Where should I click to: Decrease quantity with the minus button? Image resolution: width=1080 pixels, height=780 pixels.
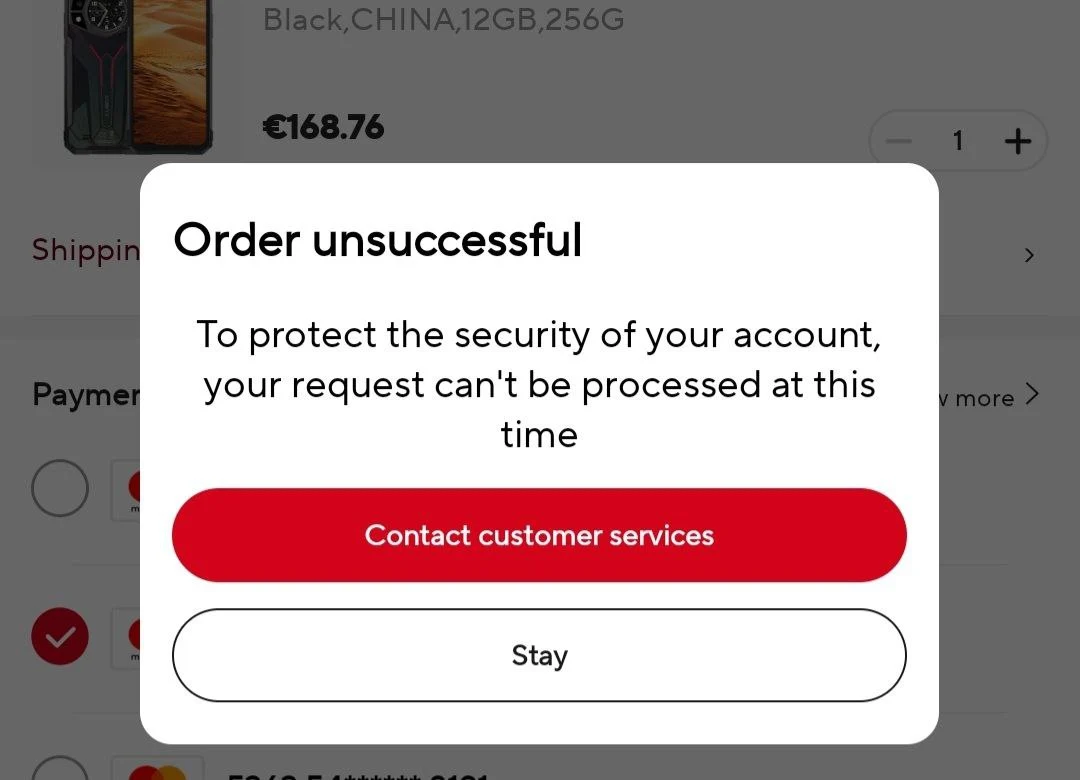898,141
